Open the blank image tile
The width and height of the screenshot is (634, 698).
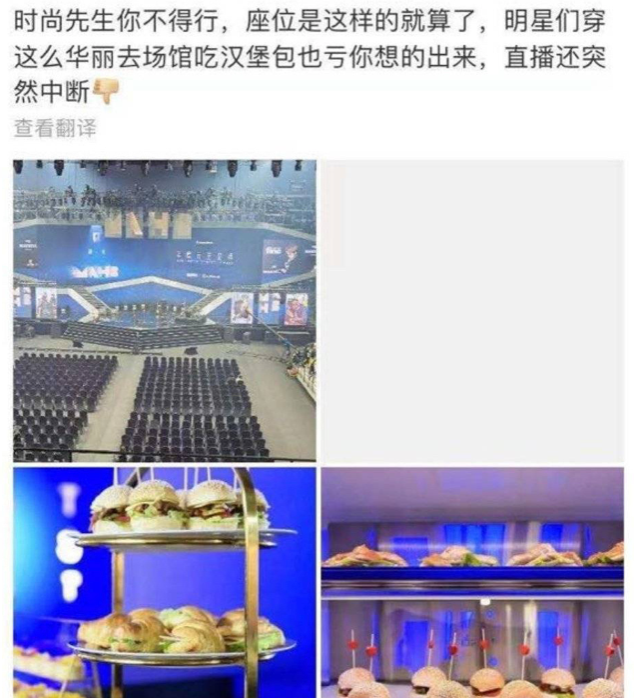471,310
